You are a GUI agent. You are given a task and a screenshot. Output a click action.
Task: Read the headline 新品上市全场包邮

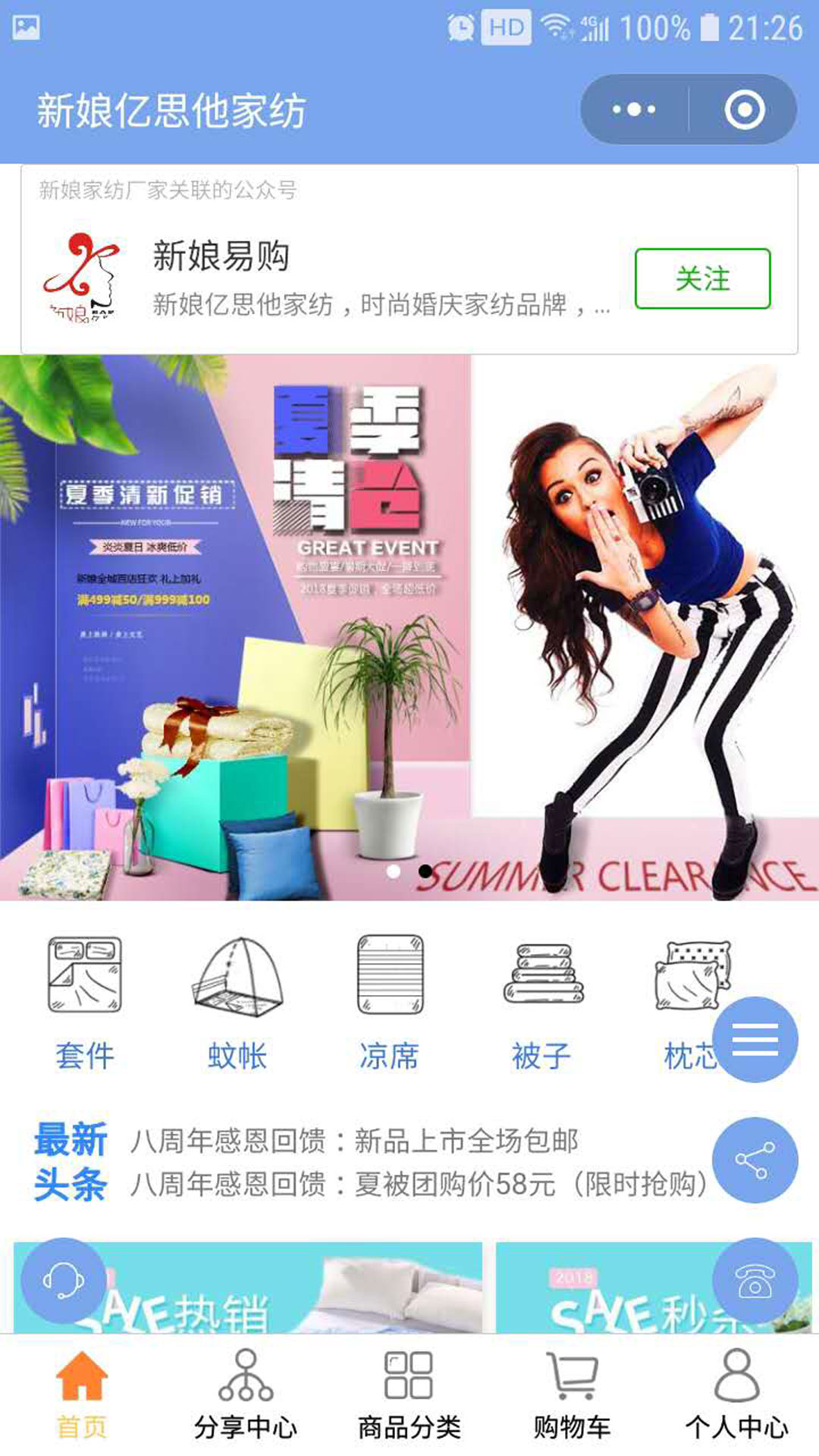coord(354,1141)
